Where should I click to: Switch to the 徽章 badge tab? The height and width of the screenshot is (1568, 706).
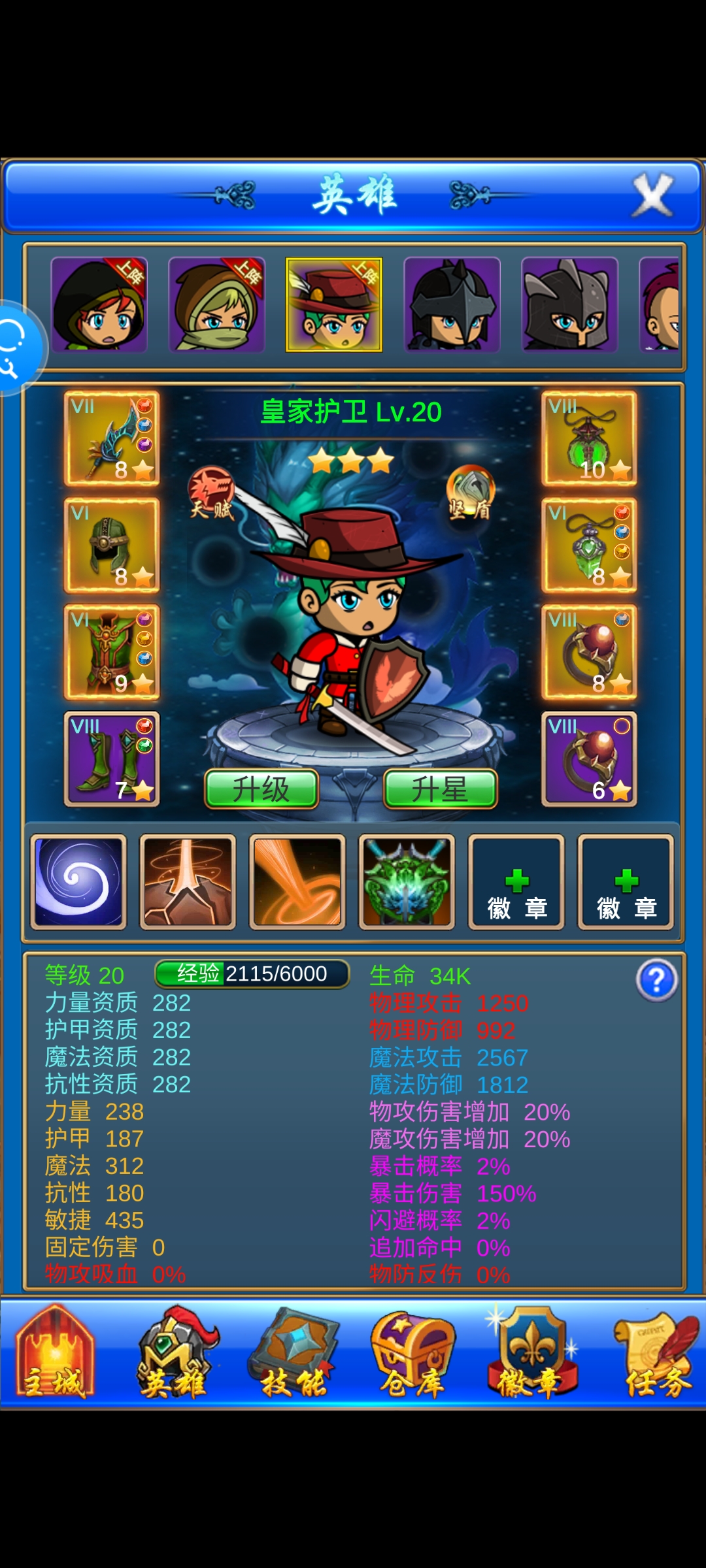(x=531, y=1352)
